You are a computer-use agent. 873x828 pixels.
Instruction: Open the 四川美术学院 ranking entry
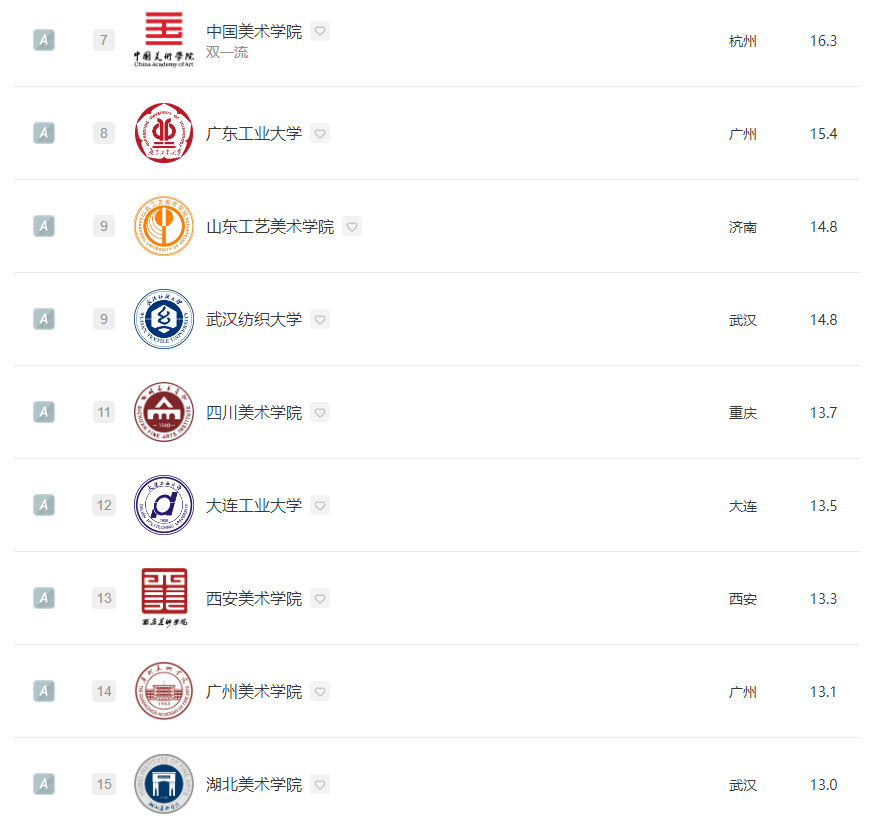254,413
